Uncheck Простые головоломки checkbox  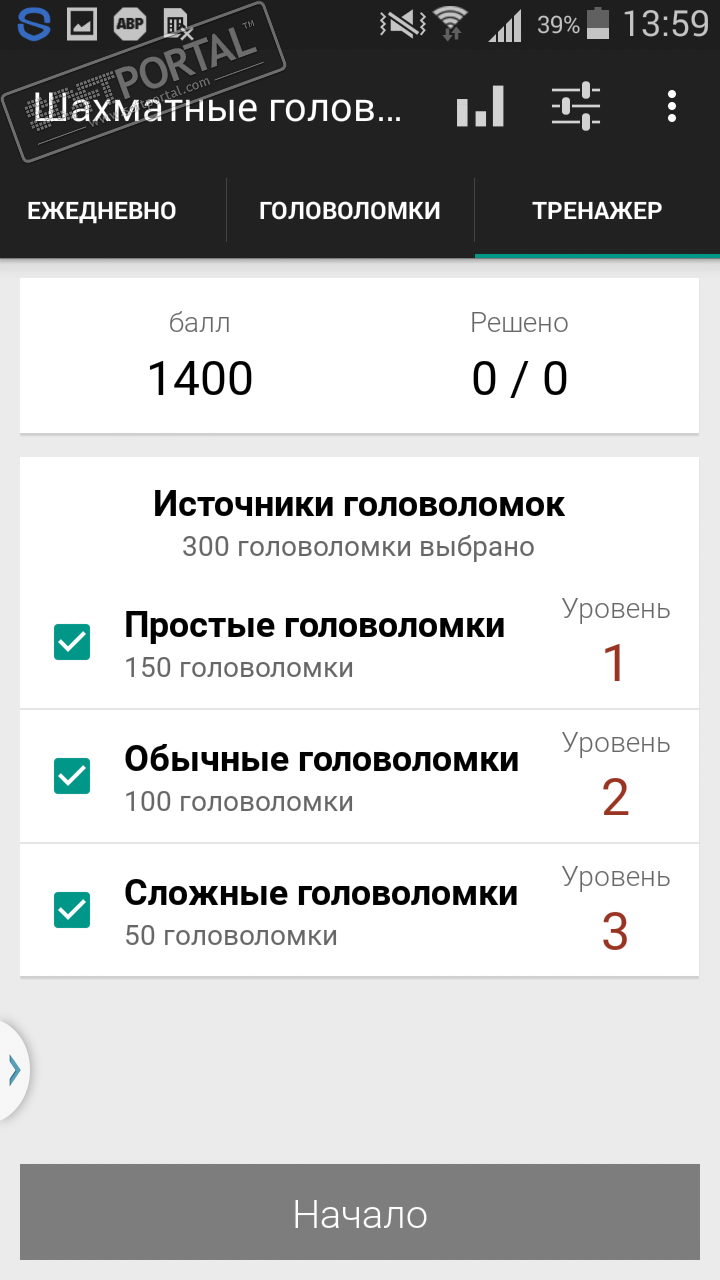[x=72, y=642]
